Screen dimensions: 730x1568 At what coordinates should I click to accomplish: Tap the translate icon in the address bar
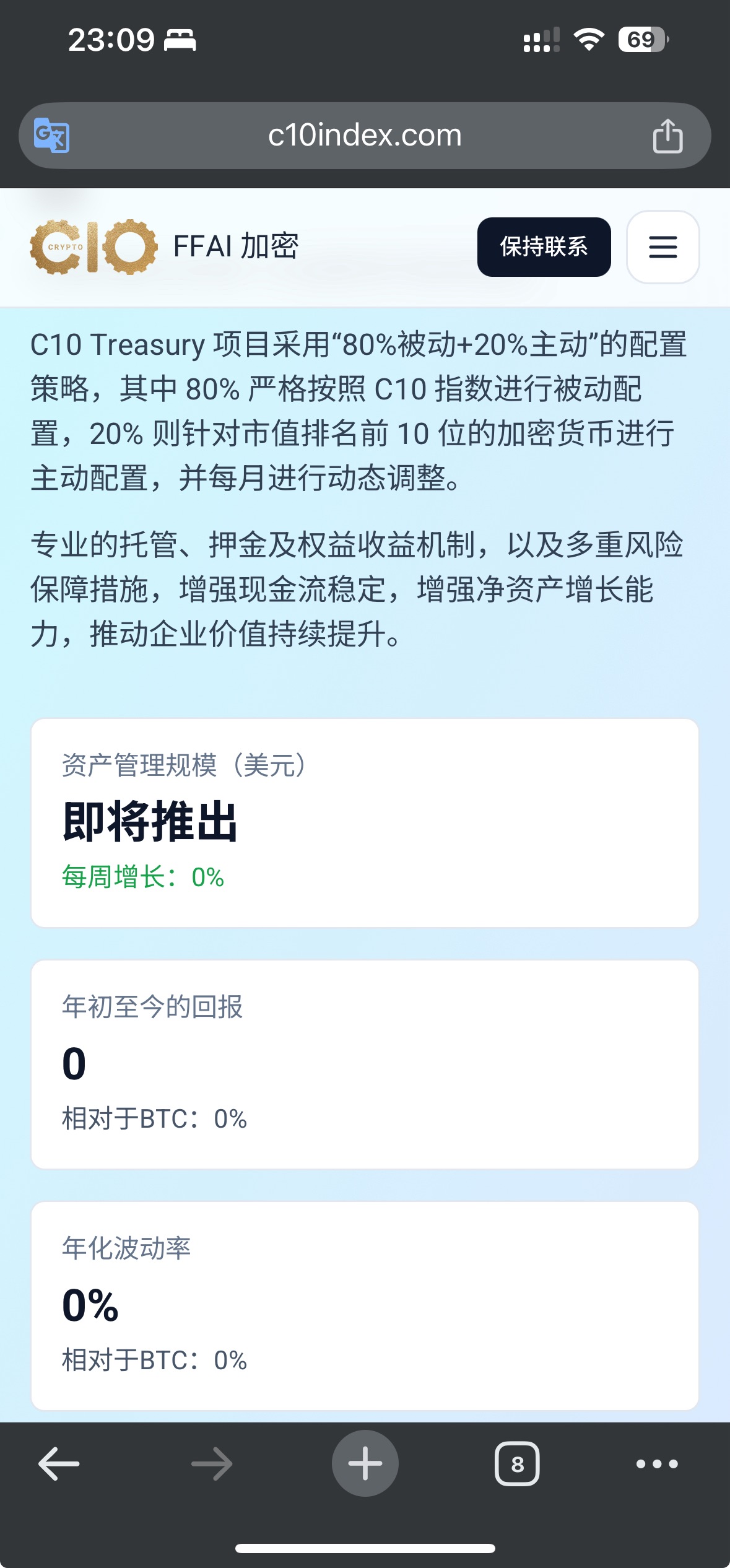pyautogui.click(x=51, y=135)
